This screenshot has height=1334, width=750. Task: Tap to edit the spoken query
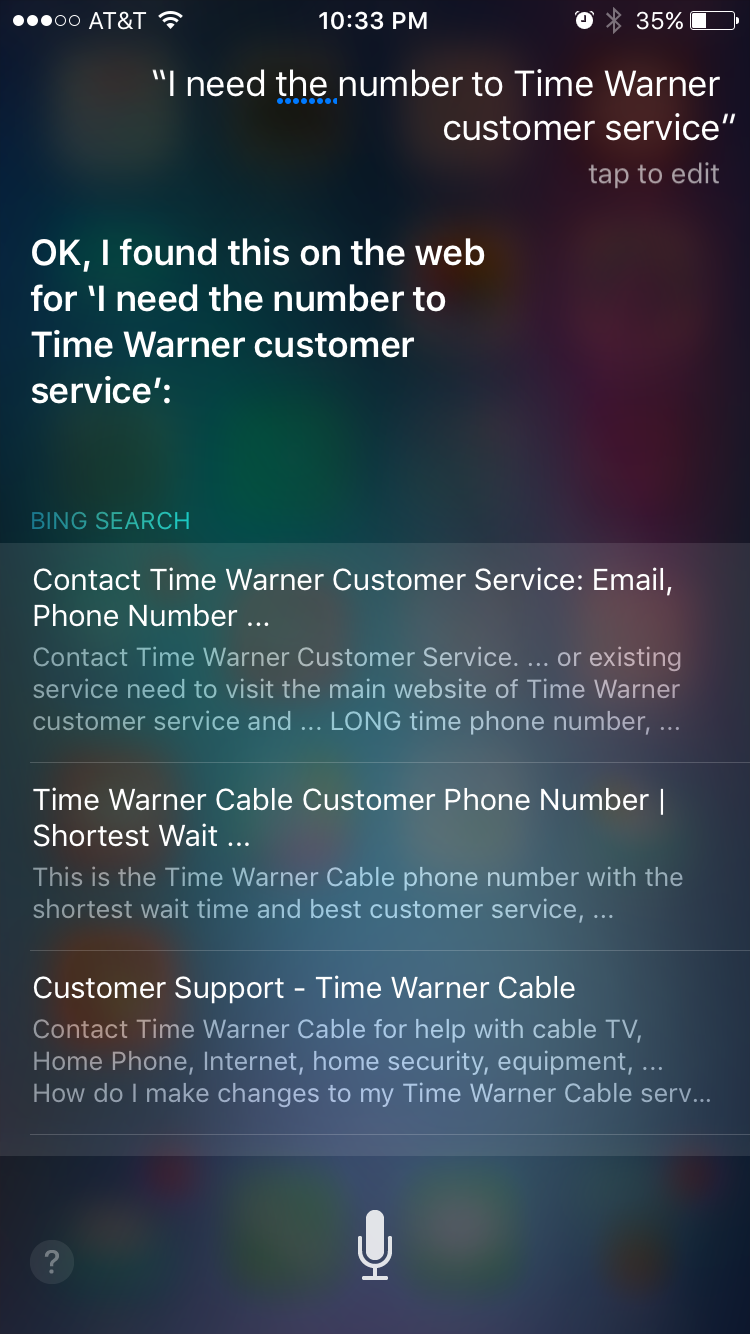(x=653, y=174)
